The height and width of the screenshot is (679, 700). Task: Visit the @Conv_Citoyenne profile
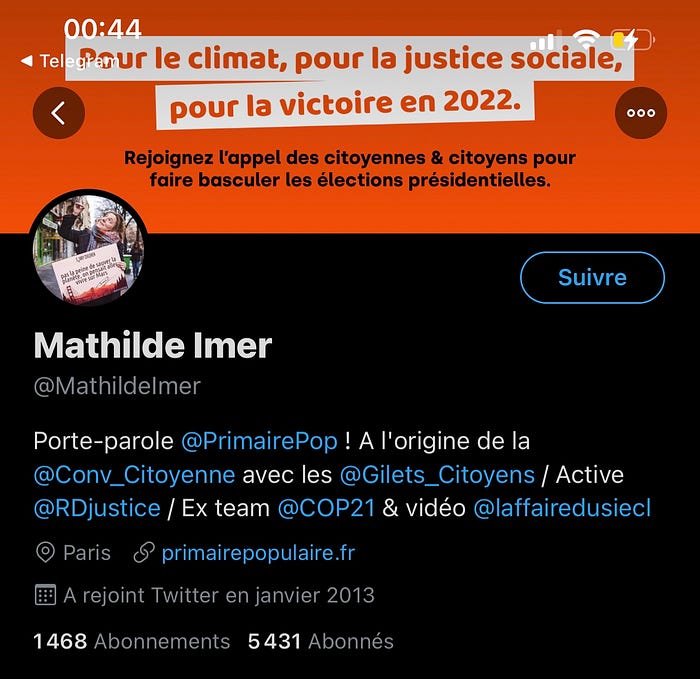[134, 474]
